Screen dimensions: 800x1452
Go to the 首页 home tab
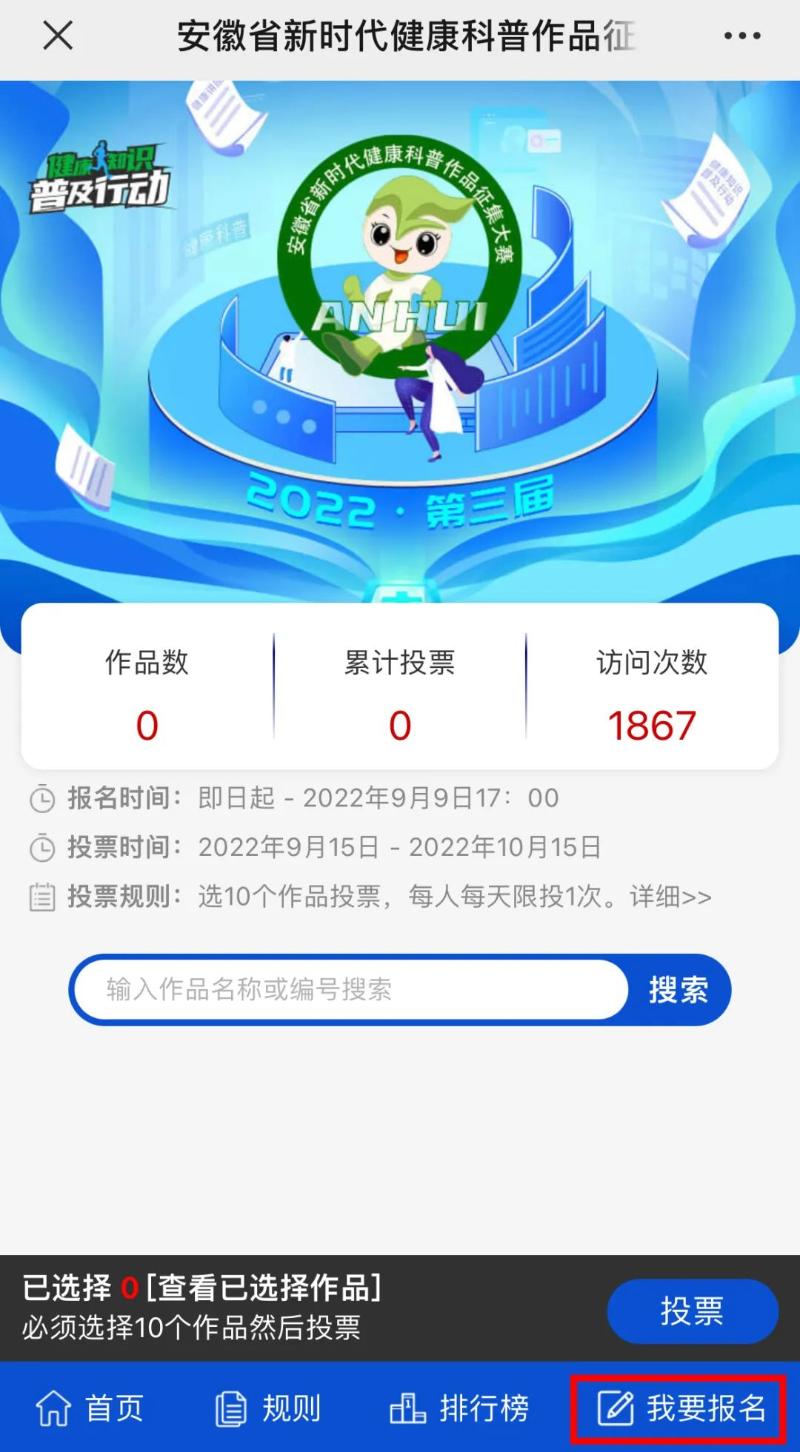pyautogui.click(x=90, y=1408)
